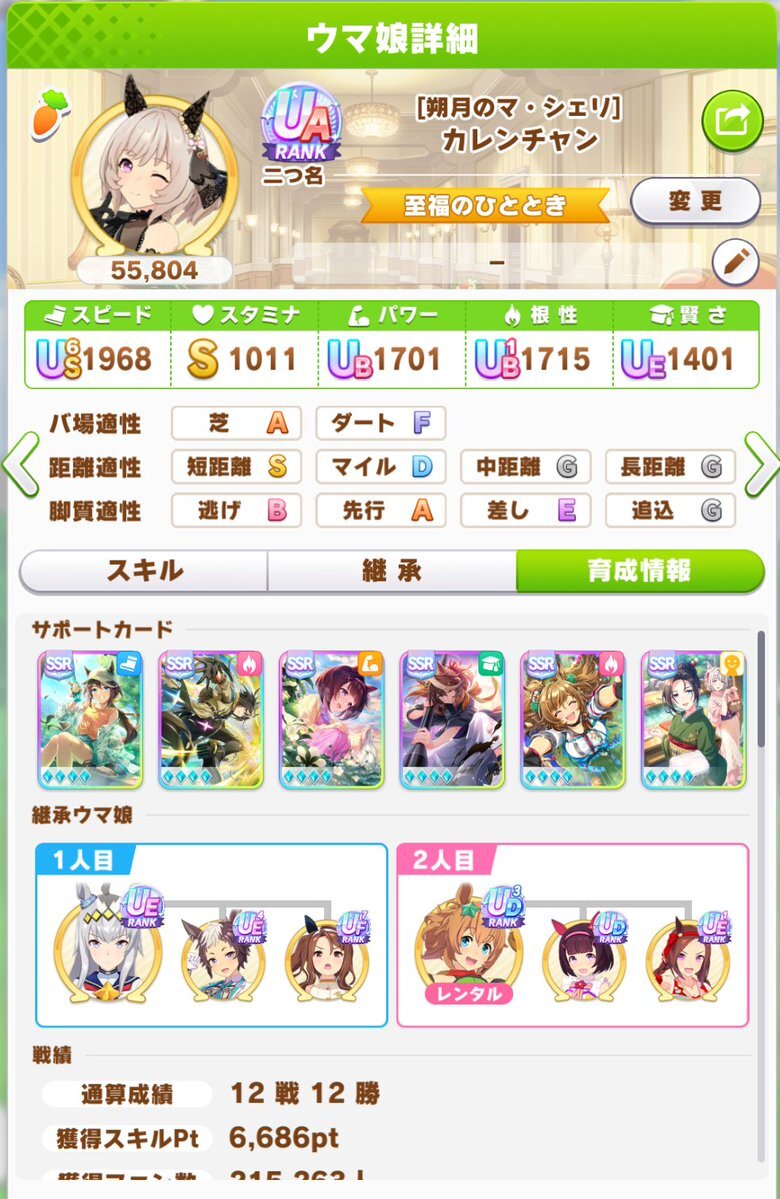Open the first SSR speed support card
Viewport: 780px width, 1199px height.
(x=90, y=720)
